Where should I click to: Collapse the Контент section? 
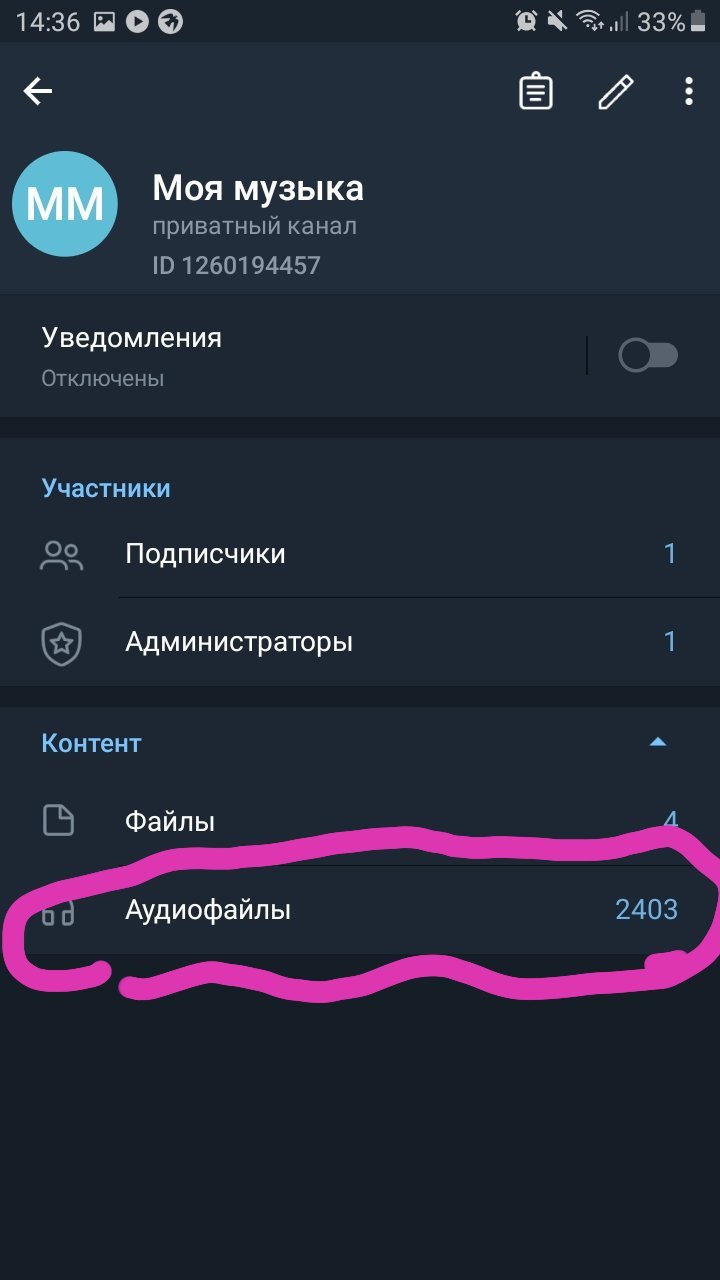657,742
